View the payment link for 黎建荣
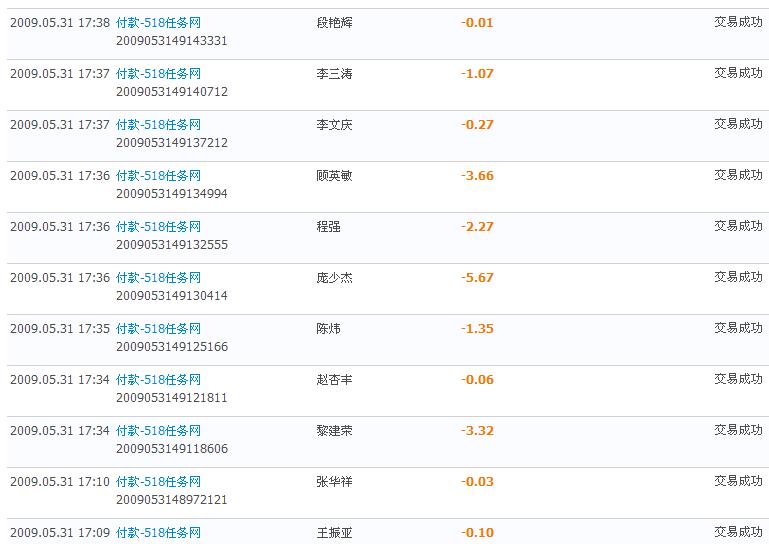The width and height of the screenshot is (769, 544). tap(158, 430)
